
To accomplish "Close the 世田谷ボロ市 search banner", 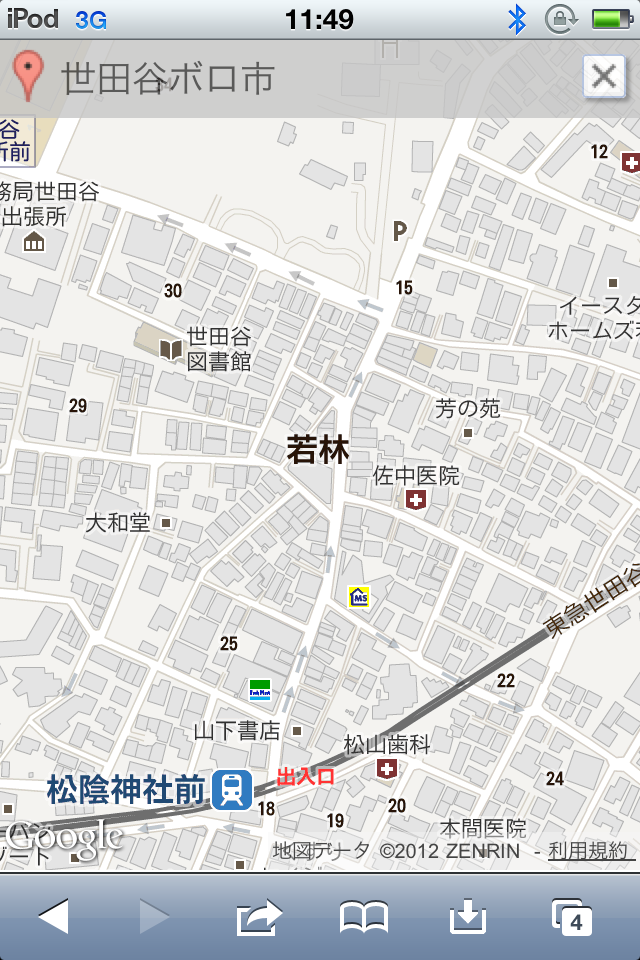I will coord(603,77).
